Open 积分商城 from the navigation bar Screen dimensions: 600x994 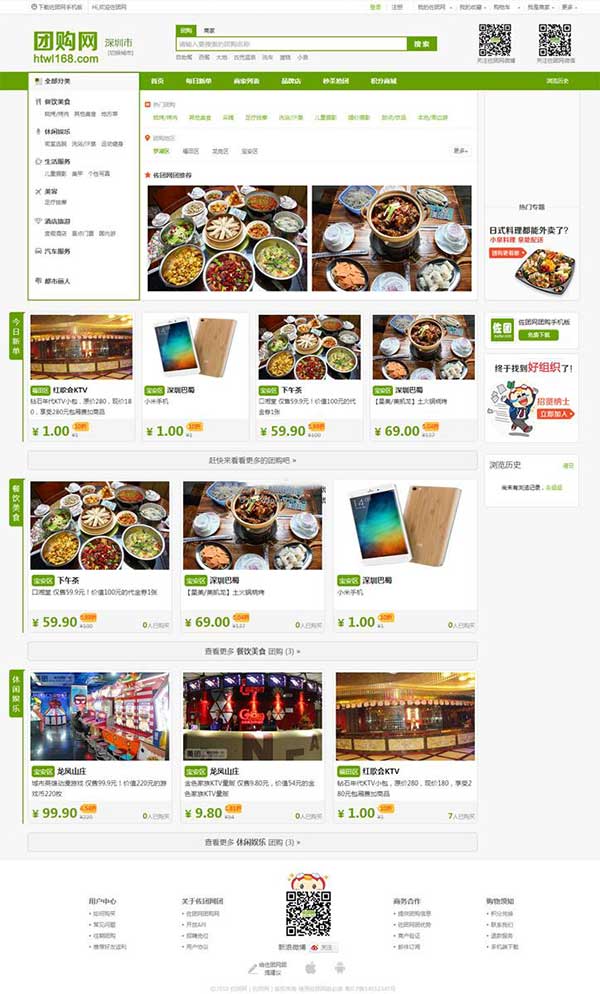click(x=383, y=81)
